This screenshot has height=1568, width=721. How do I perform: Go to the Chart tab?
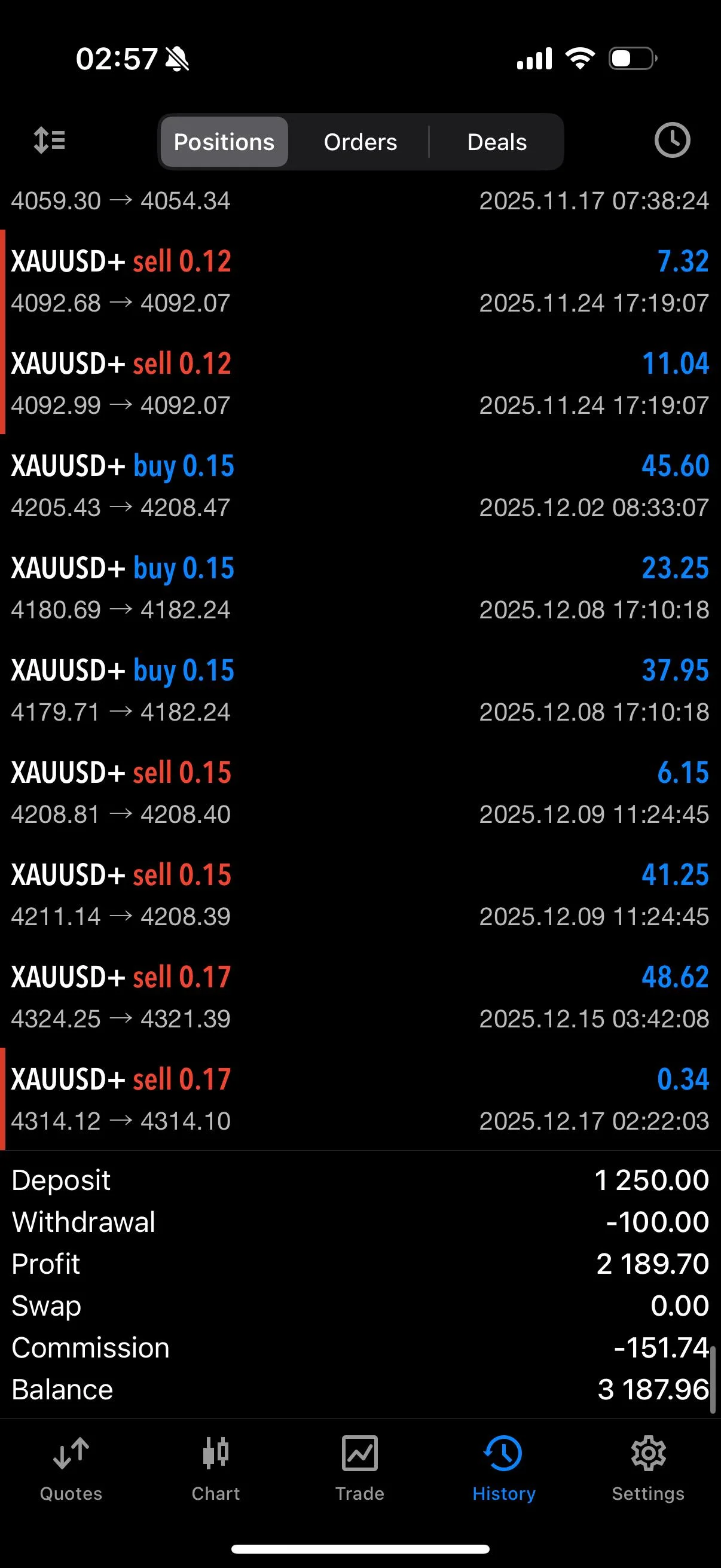[215, 1468]
